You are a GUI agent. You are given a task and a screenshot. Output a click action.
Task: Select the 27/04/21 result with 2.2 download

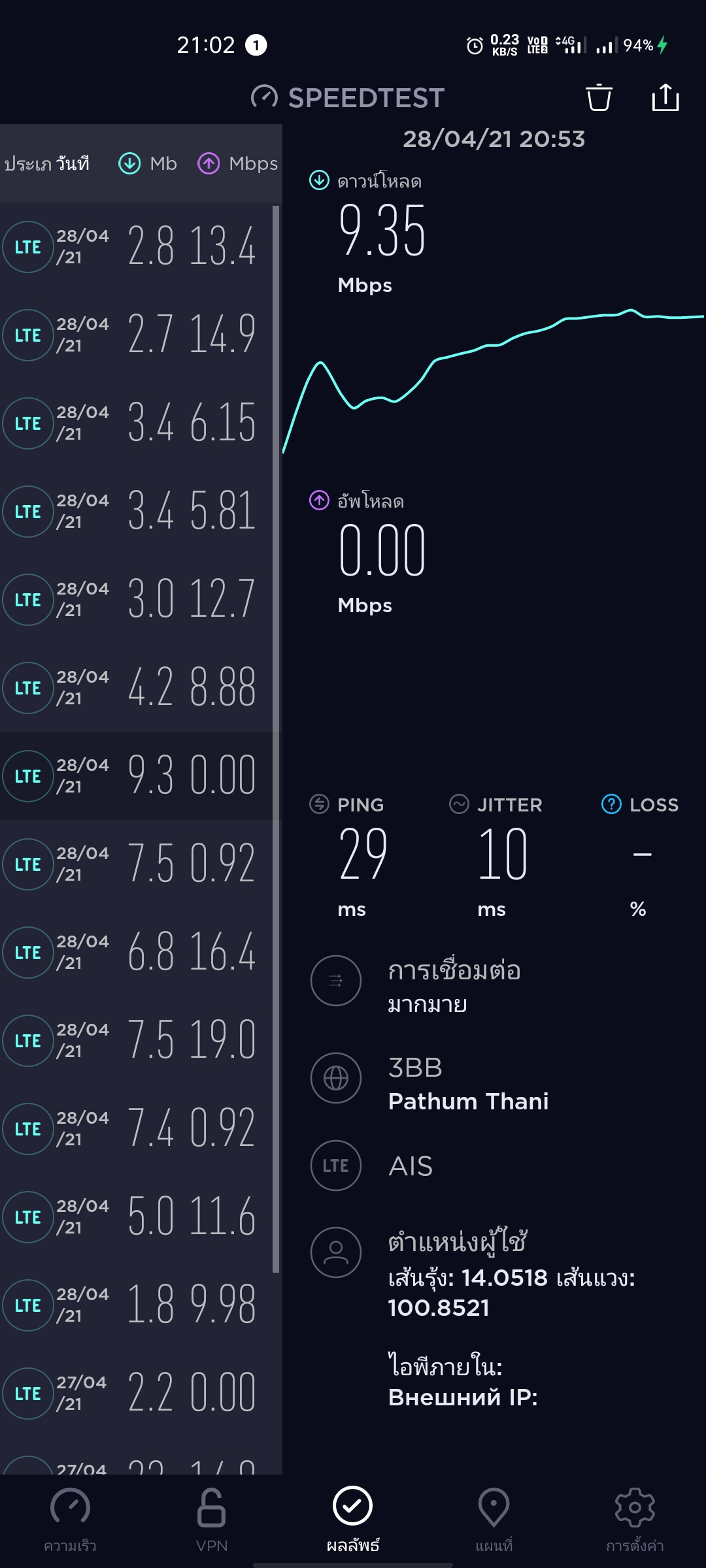click(x=136, y=1394)
